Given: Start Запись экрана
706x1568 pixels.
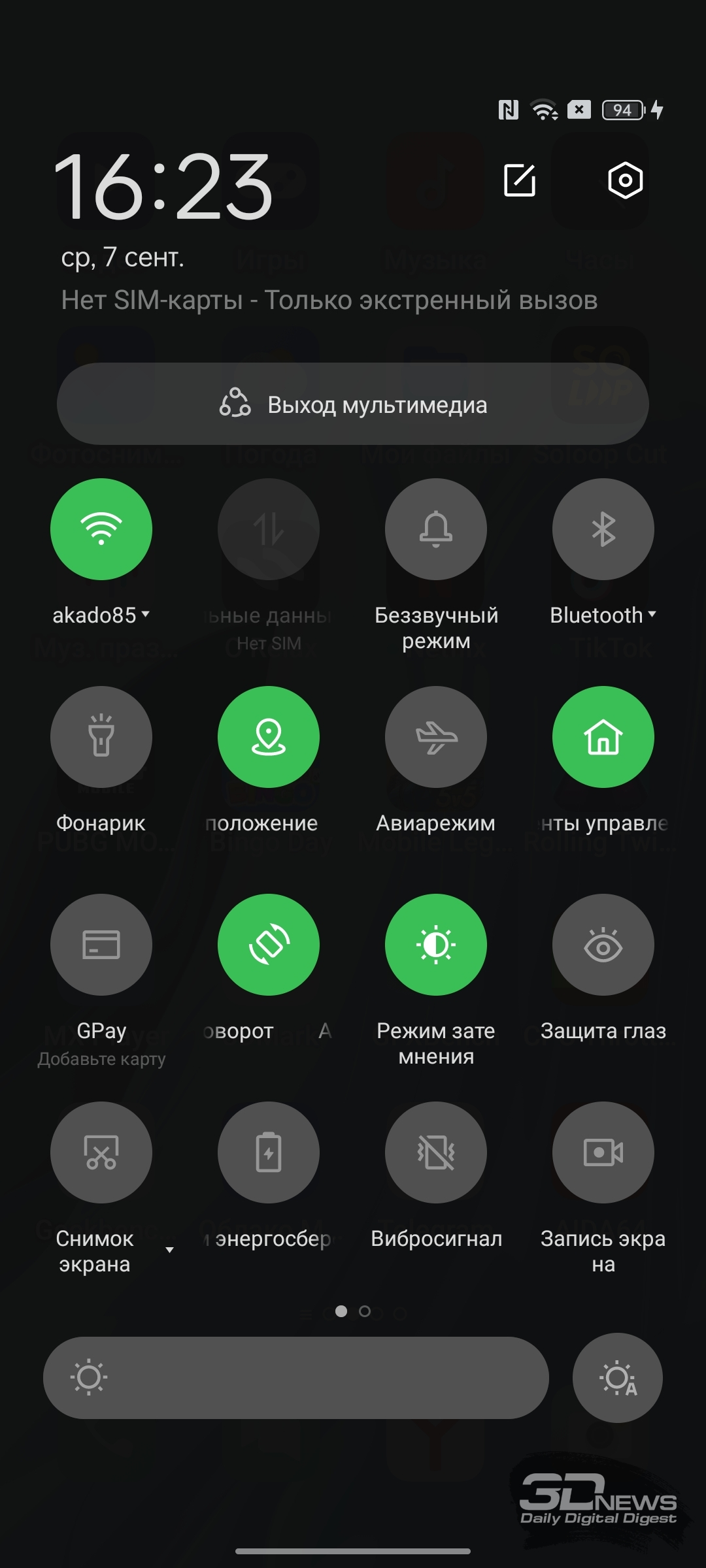Looking at the screenshot, I should point(603,1152).
